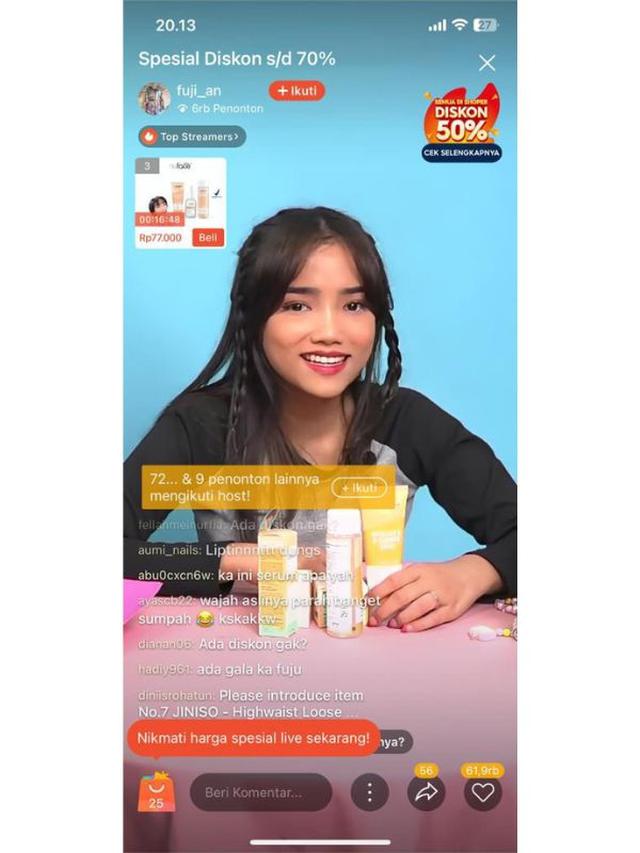Tap Ikuti in the yellow follower banner

[358, 487]
